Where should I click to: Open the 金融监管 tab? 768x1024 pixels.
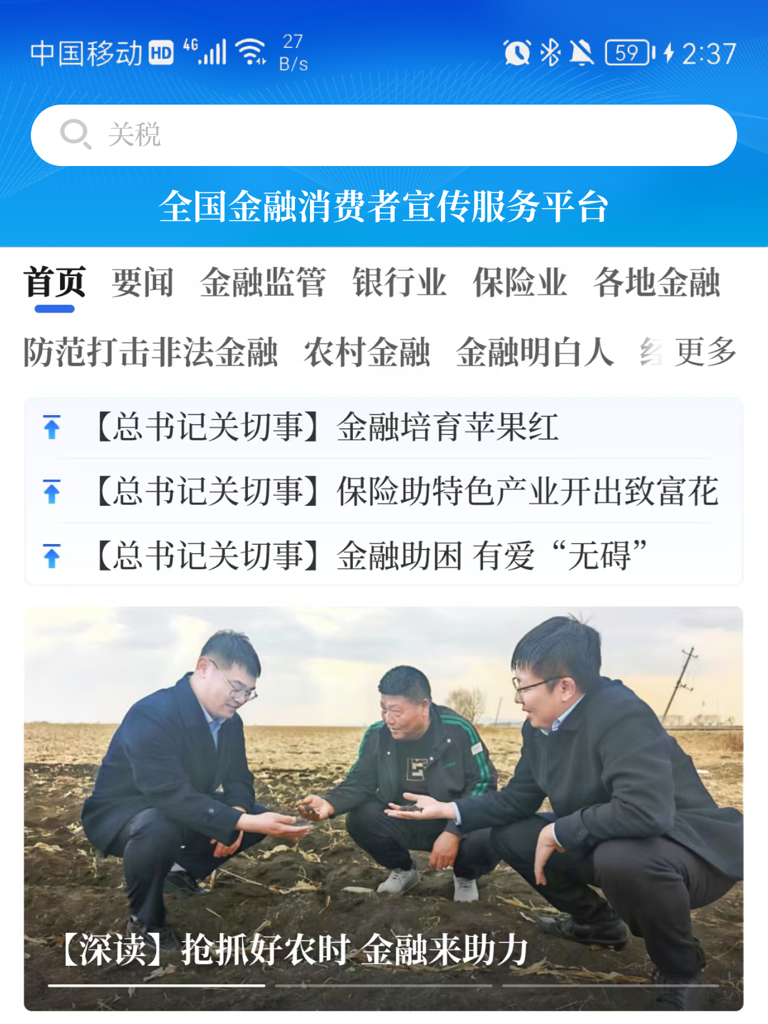coord(265,282)
